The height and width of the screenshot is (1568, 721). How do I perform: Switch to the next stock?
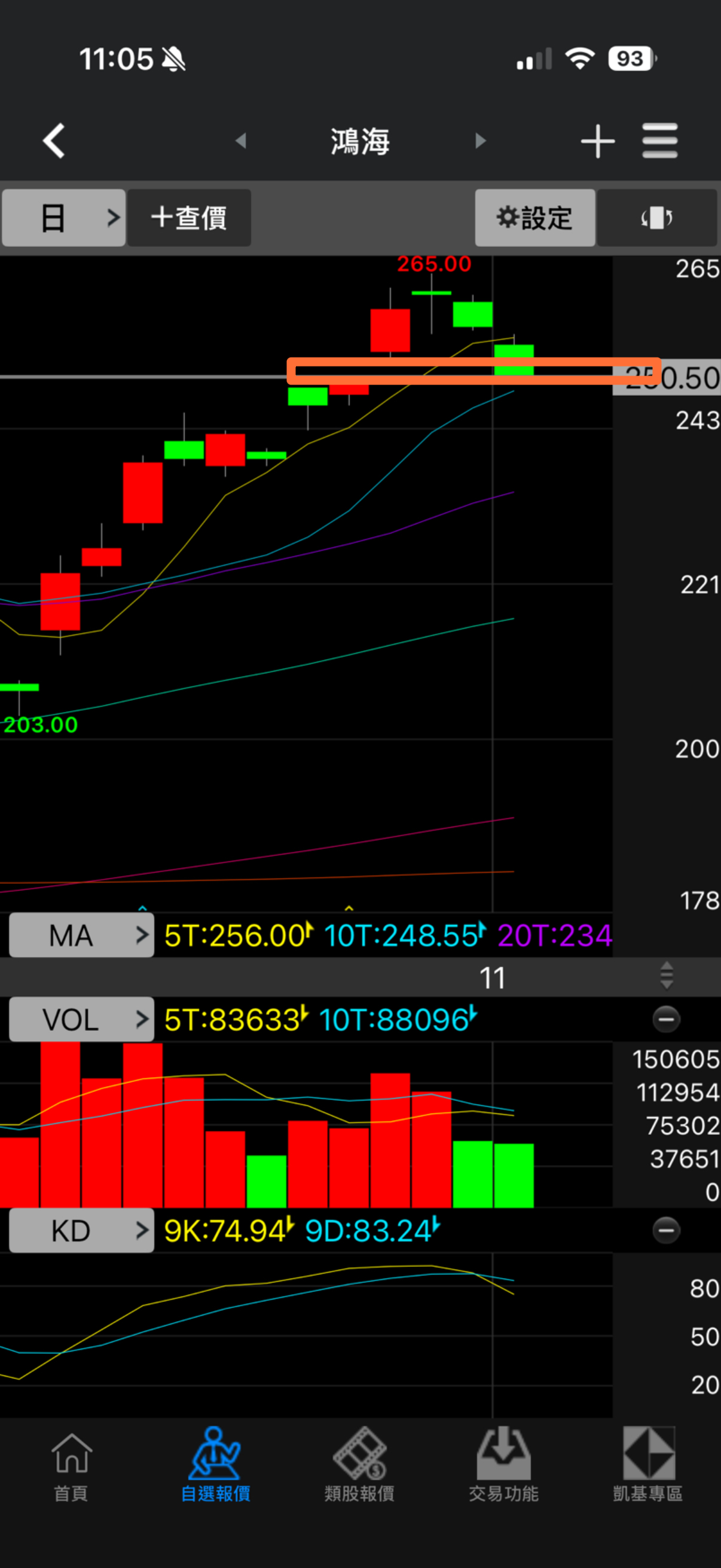click(481, 141)
